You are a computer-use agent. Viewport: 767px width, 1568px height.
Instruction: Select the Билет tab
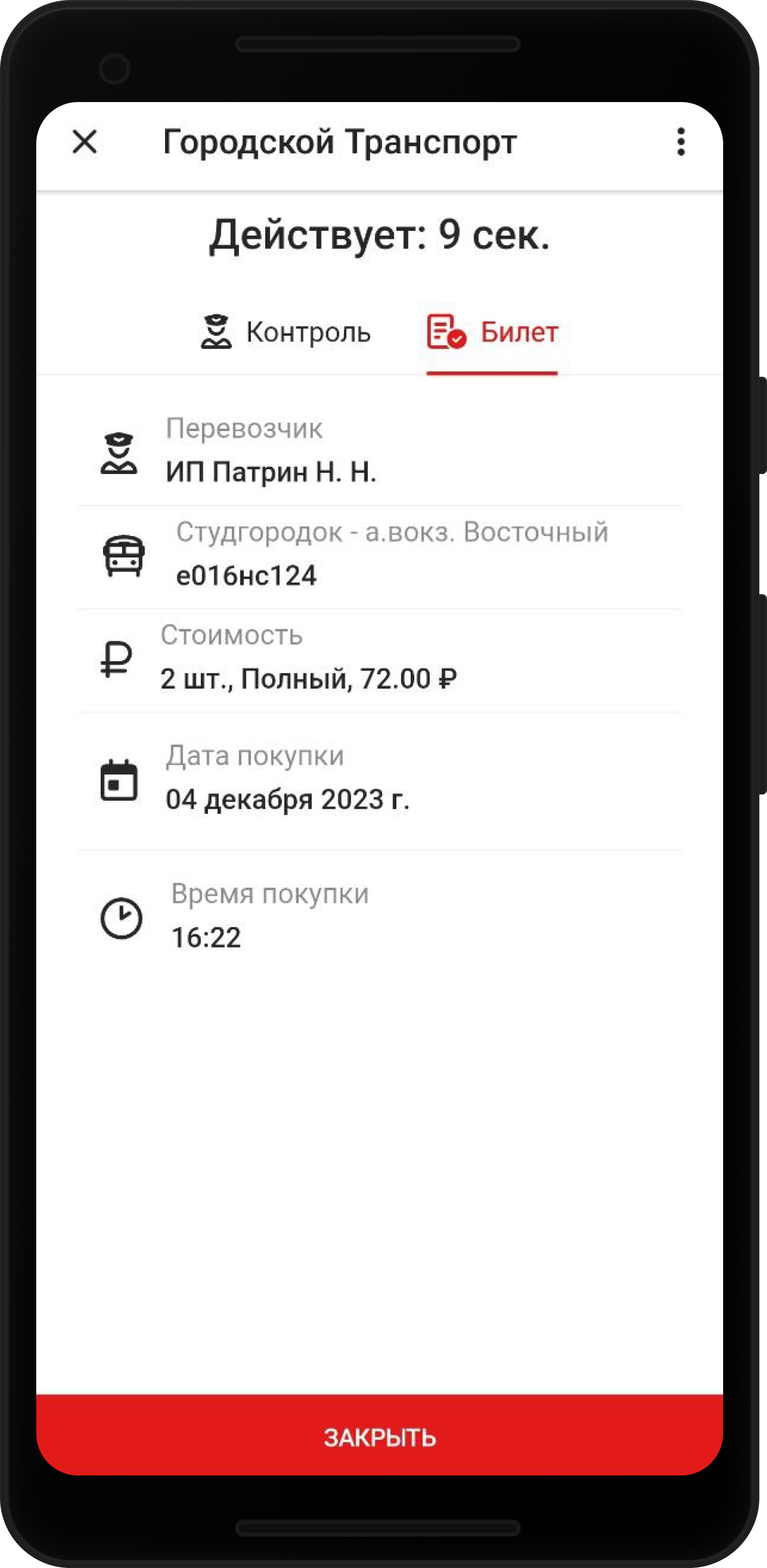coord(492,332)
